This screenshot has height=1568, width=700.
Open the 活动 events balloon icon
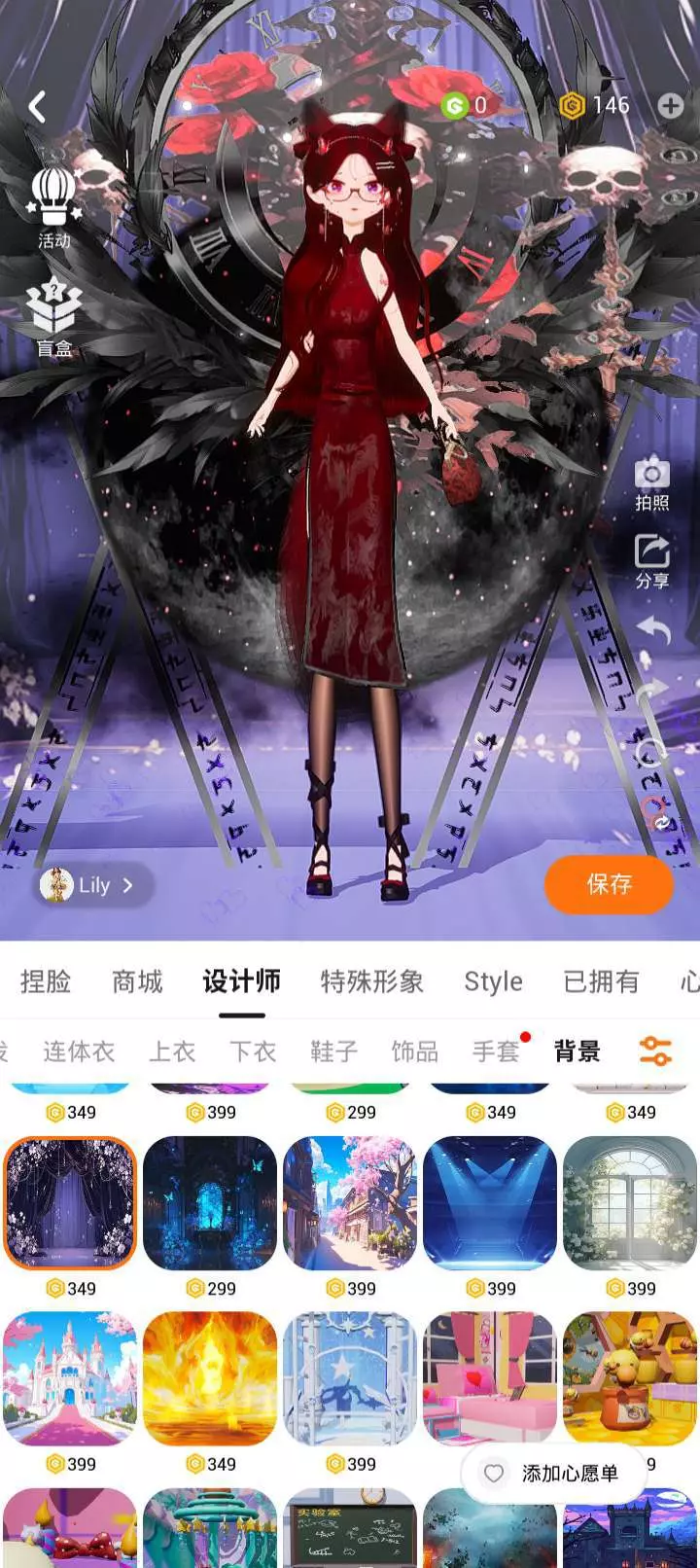coord(54,207)
